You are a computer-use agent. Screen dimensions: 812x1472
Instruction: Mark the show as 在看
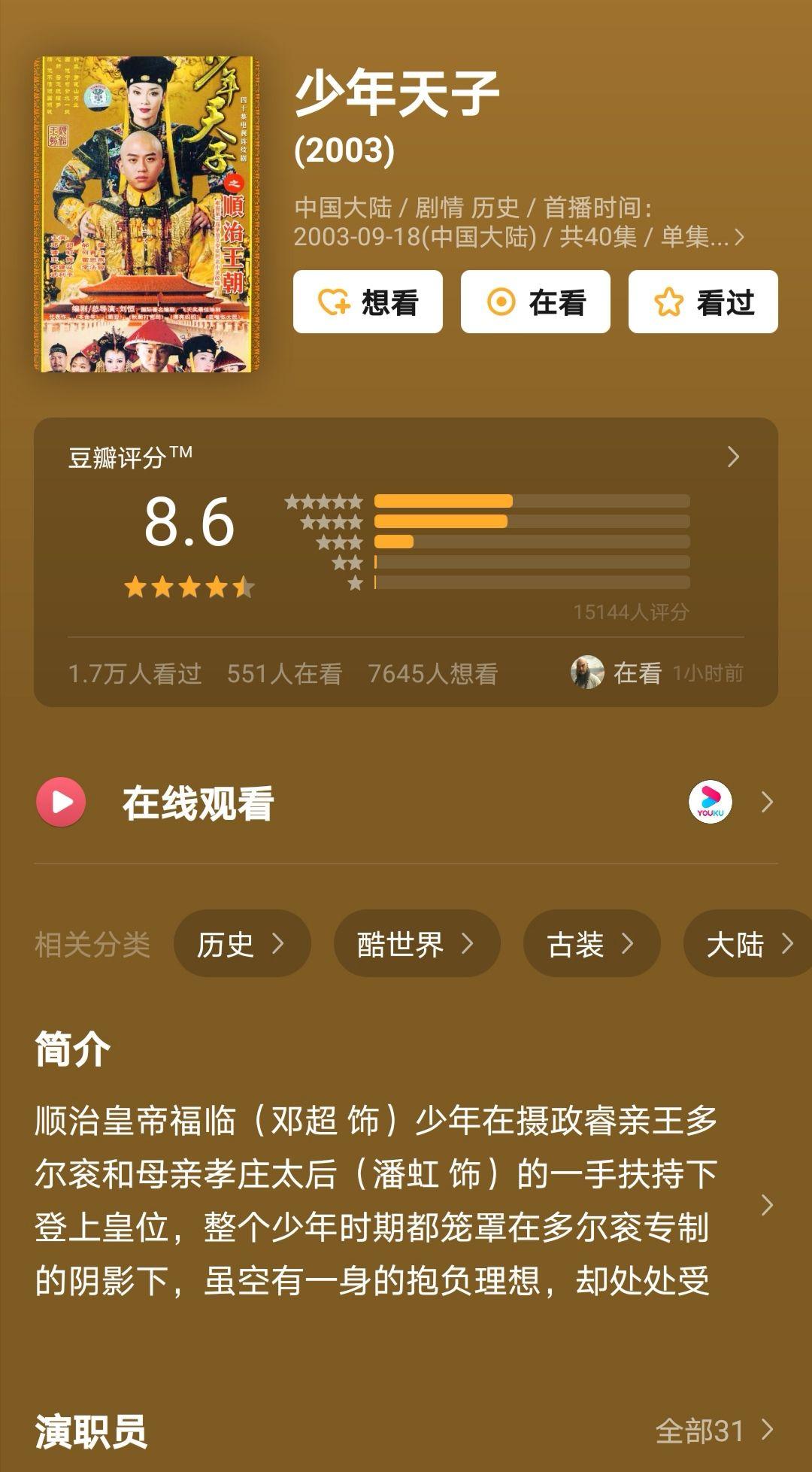[535, 302]
